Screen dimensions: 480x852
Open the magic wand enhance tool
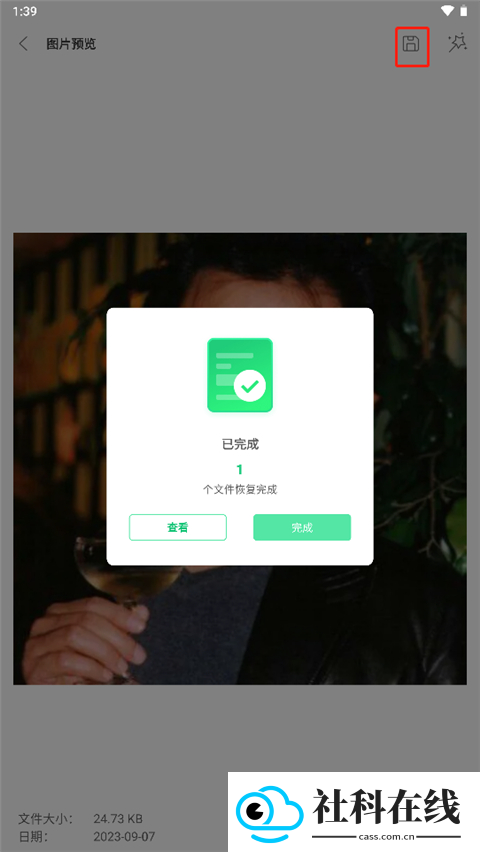457,43
